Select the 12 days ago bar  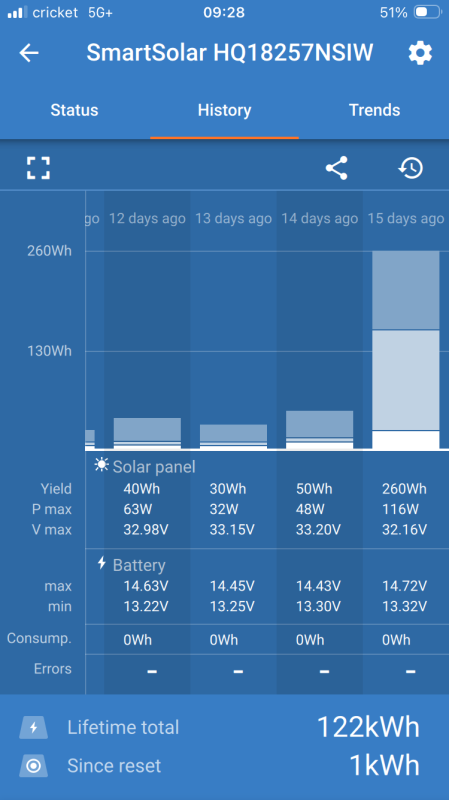tap(147, 434)
